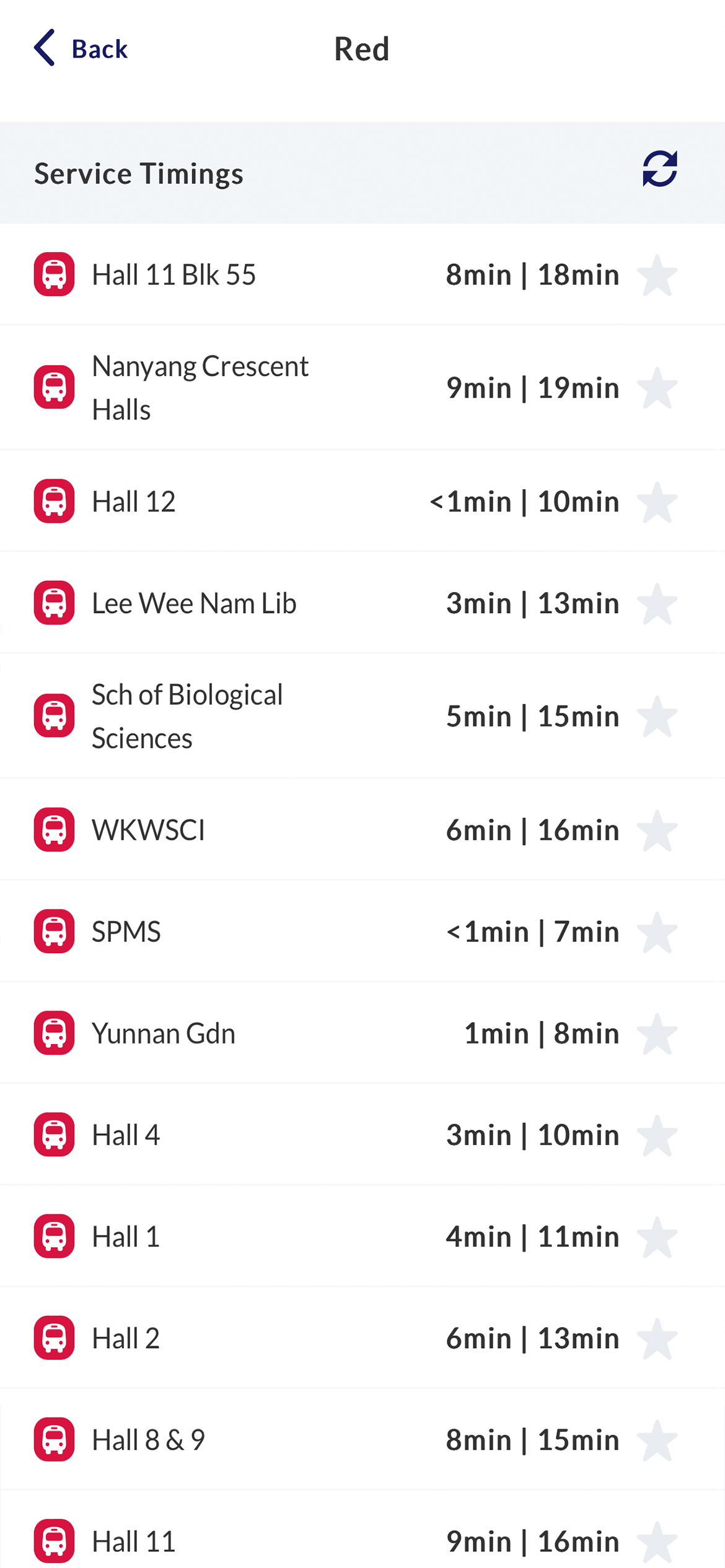Favorite the Hall 11 Blk 55 stop
The image size is (725, 1568).
(x=657, y=275)
